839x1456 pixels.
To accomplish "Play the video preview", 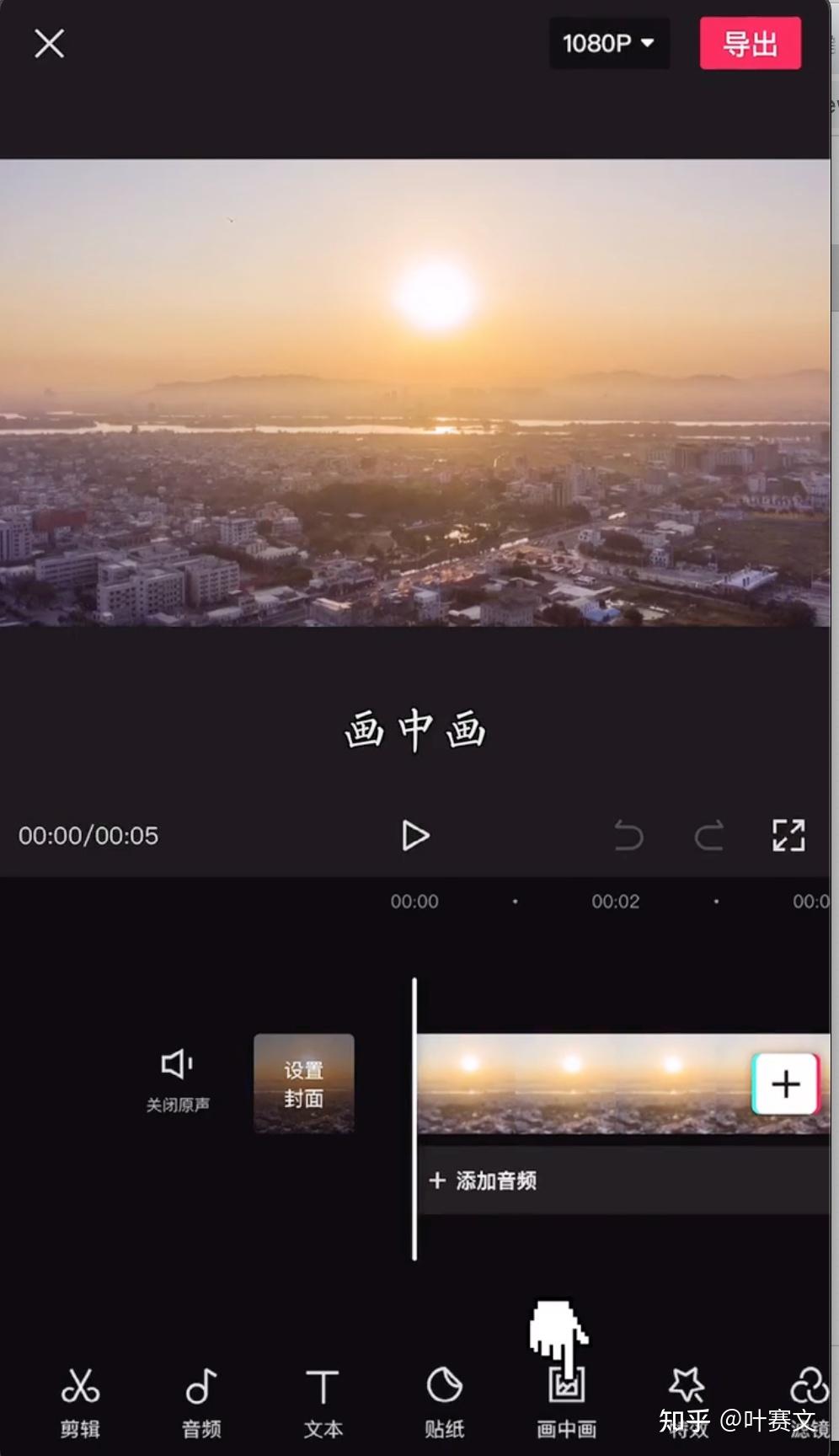I will (x=414, y=836).
